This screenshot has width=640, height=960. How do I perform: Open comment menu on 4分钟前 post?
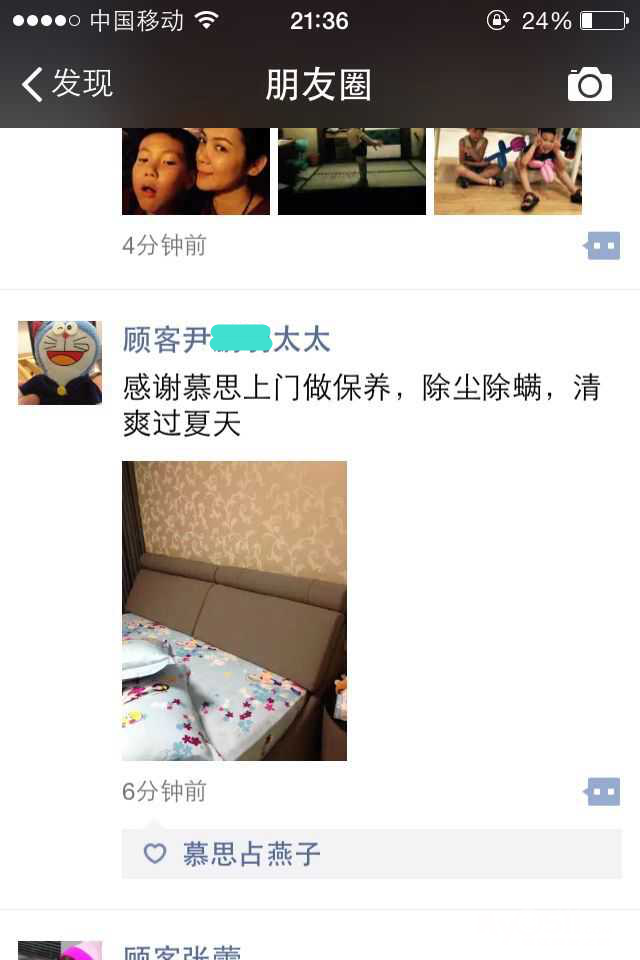[x=603, y=245]
